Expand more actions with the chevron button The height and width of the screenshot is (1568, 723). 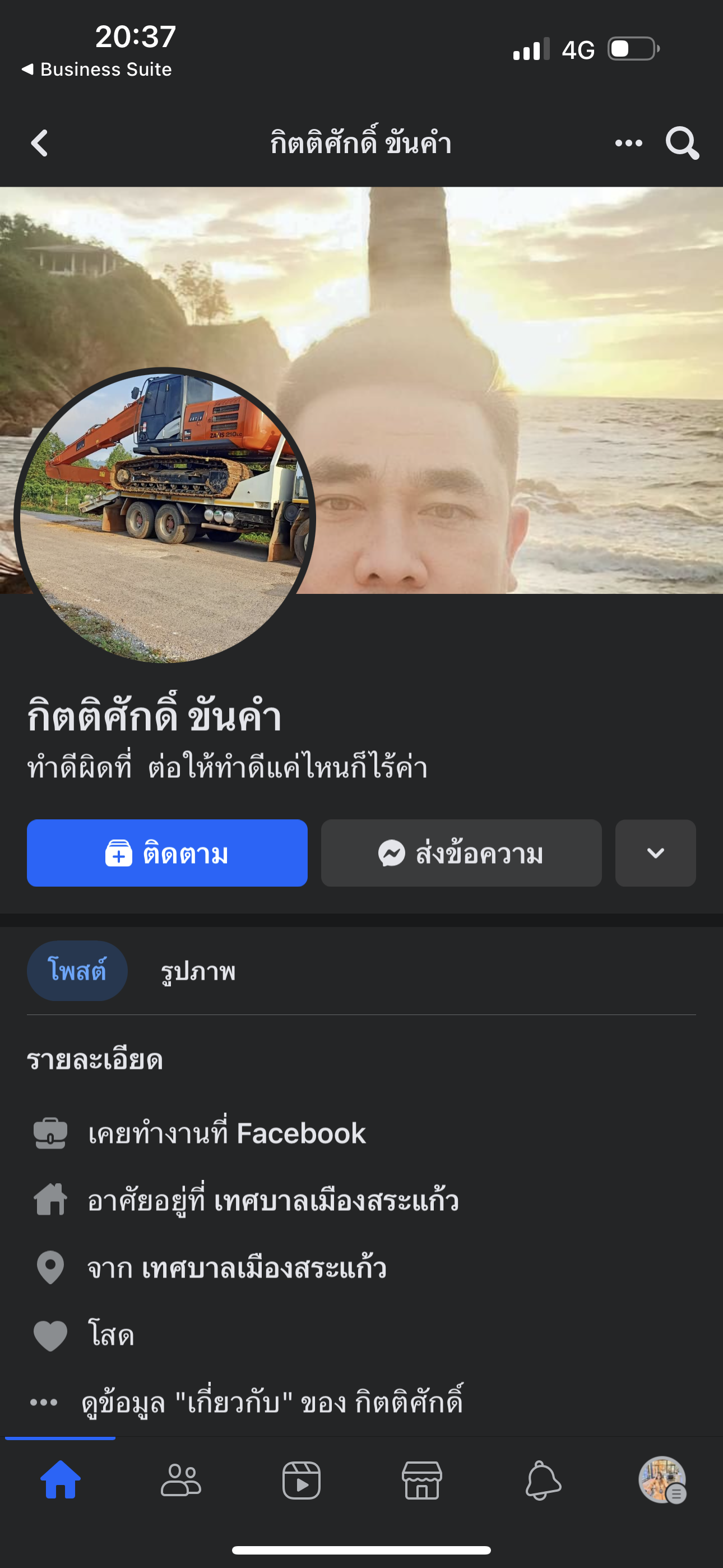point(655,853)
